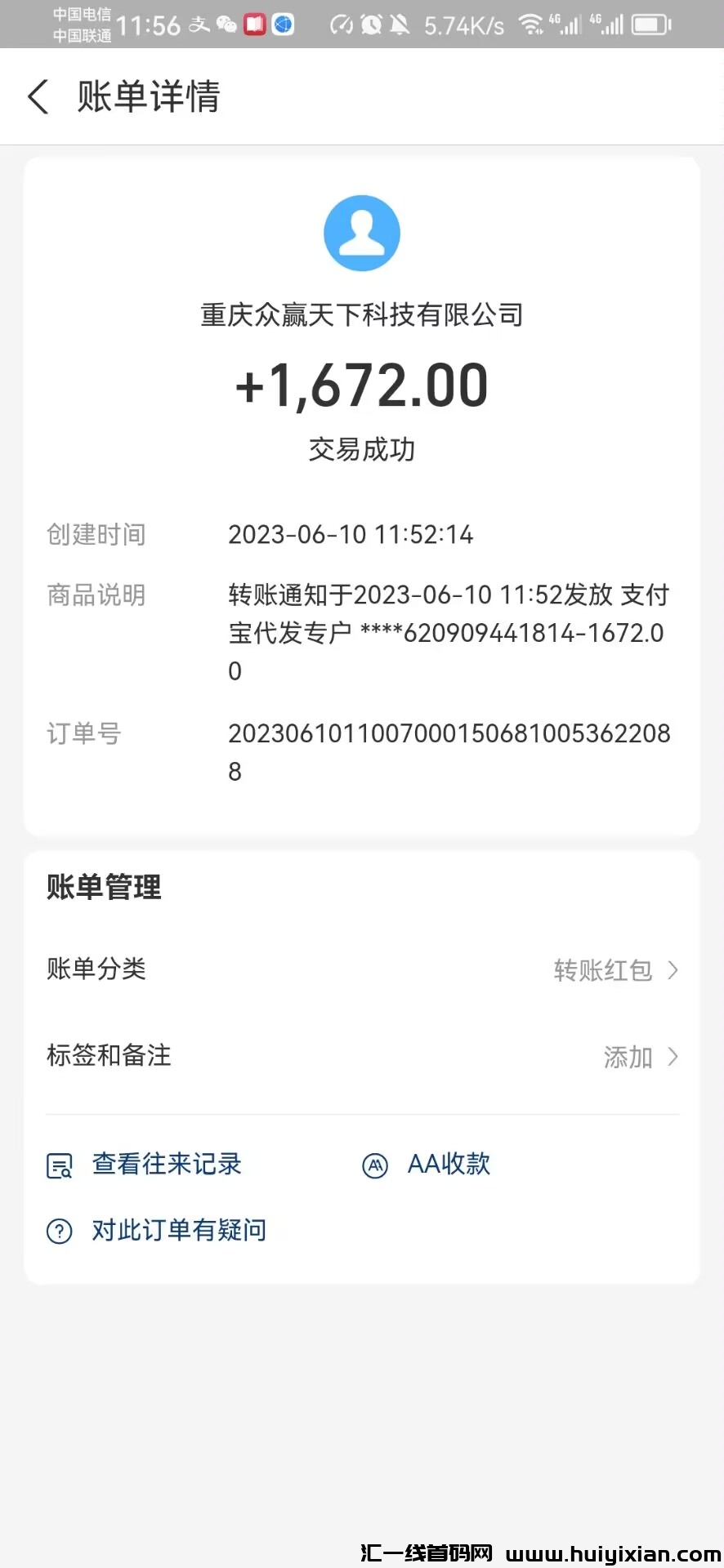Select the notification bell icon in status bar
The width and height of the screenshot is (724, 1568).
tap(400, 24)
